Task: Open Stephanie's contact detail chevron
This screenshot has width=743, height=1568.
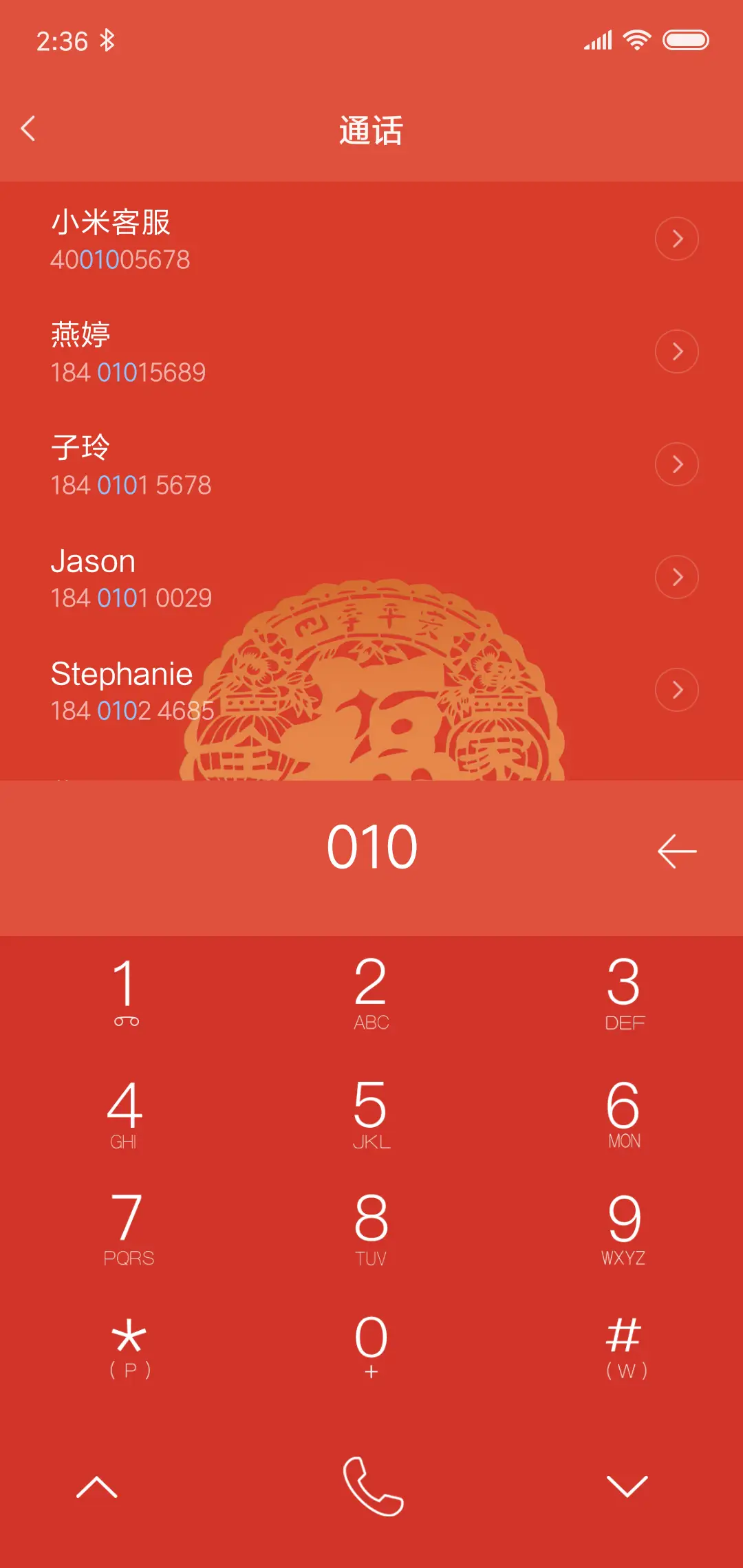Action: coord(677,690)
